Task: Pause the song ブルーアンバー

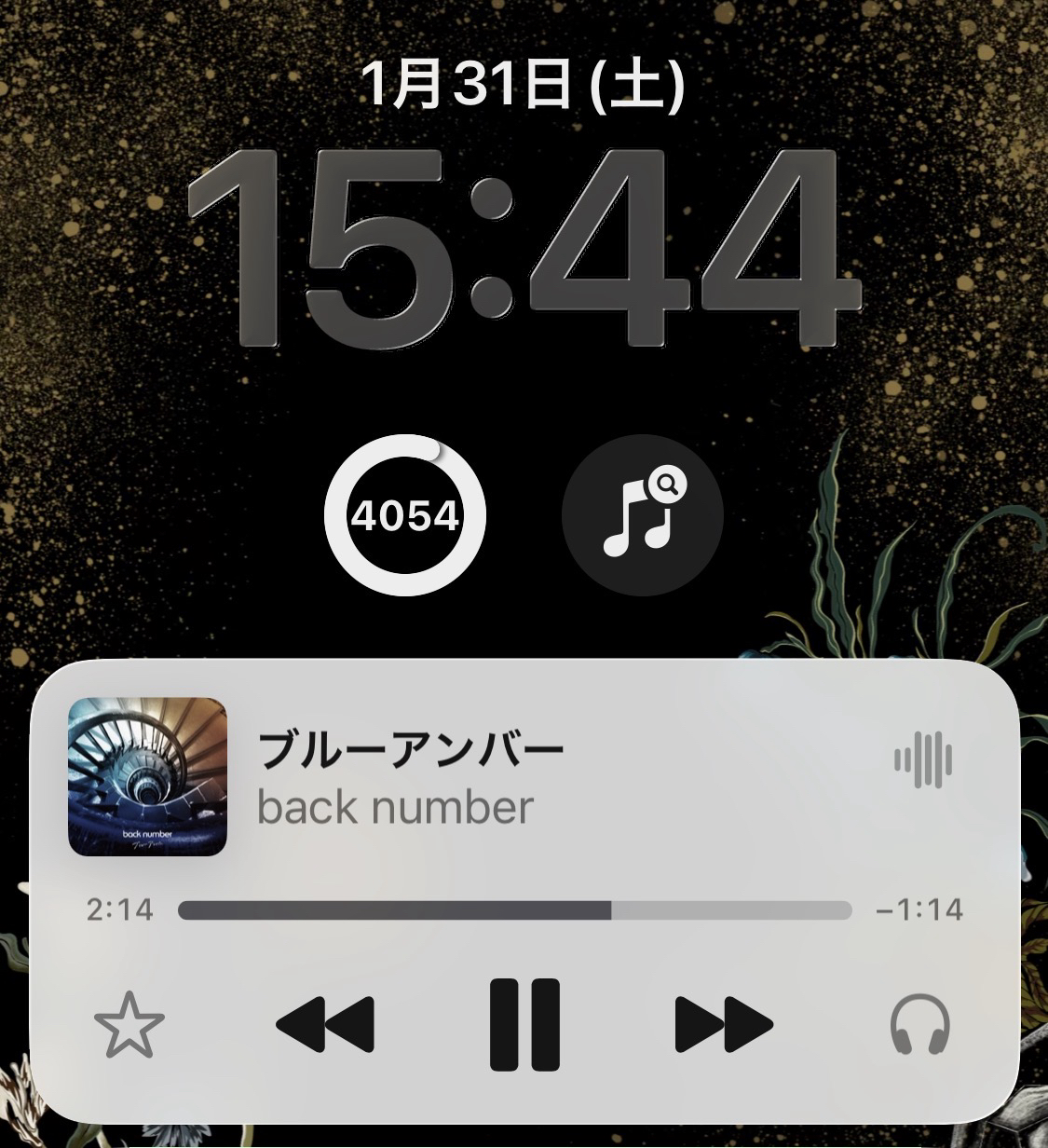Action: tap(524, 1024)
